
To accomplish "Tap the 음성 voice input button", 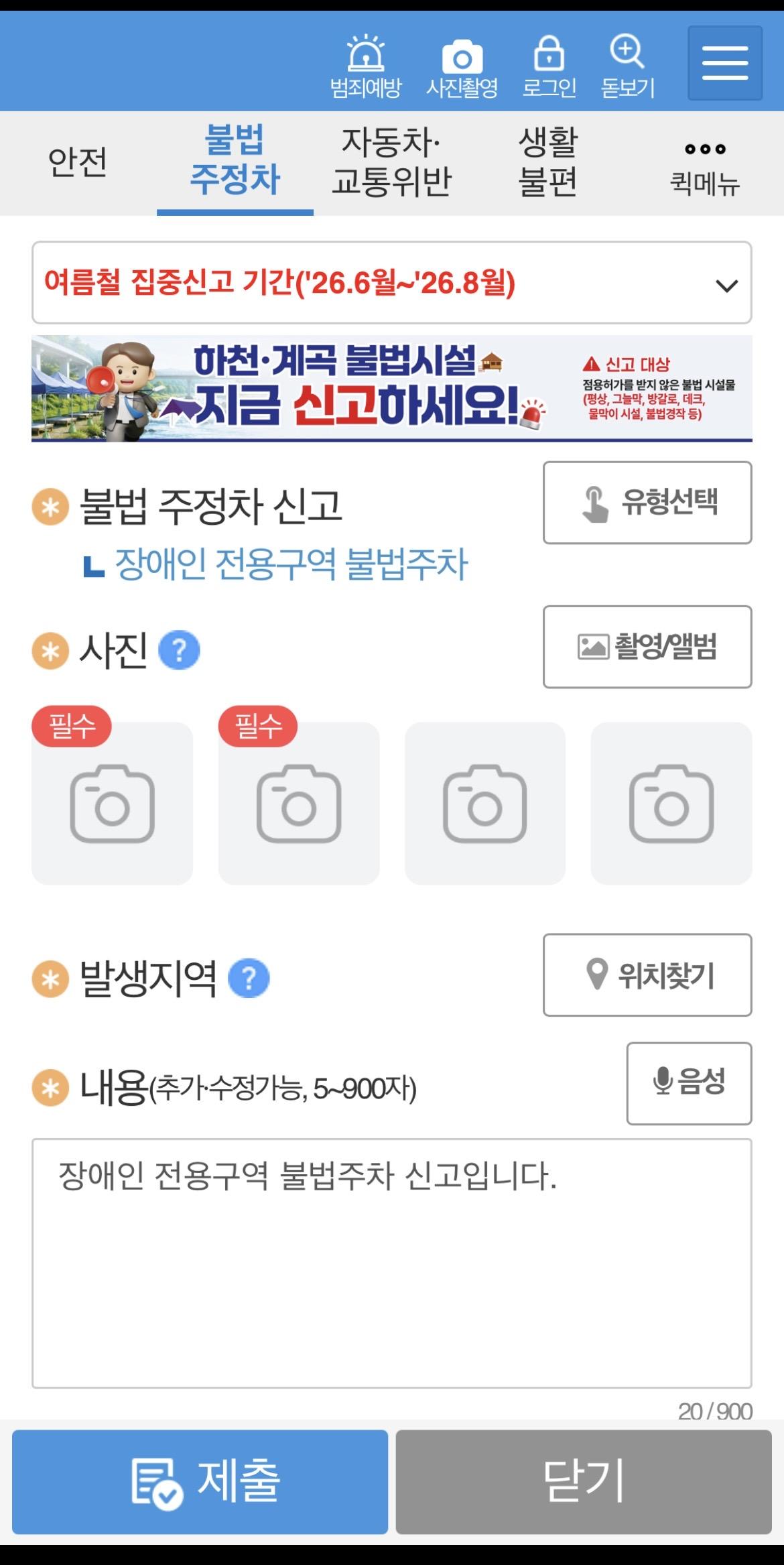I will (x=689, y=1083).
